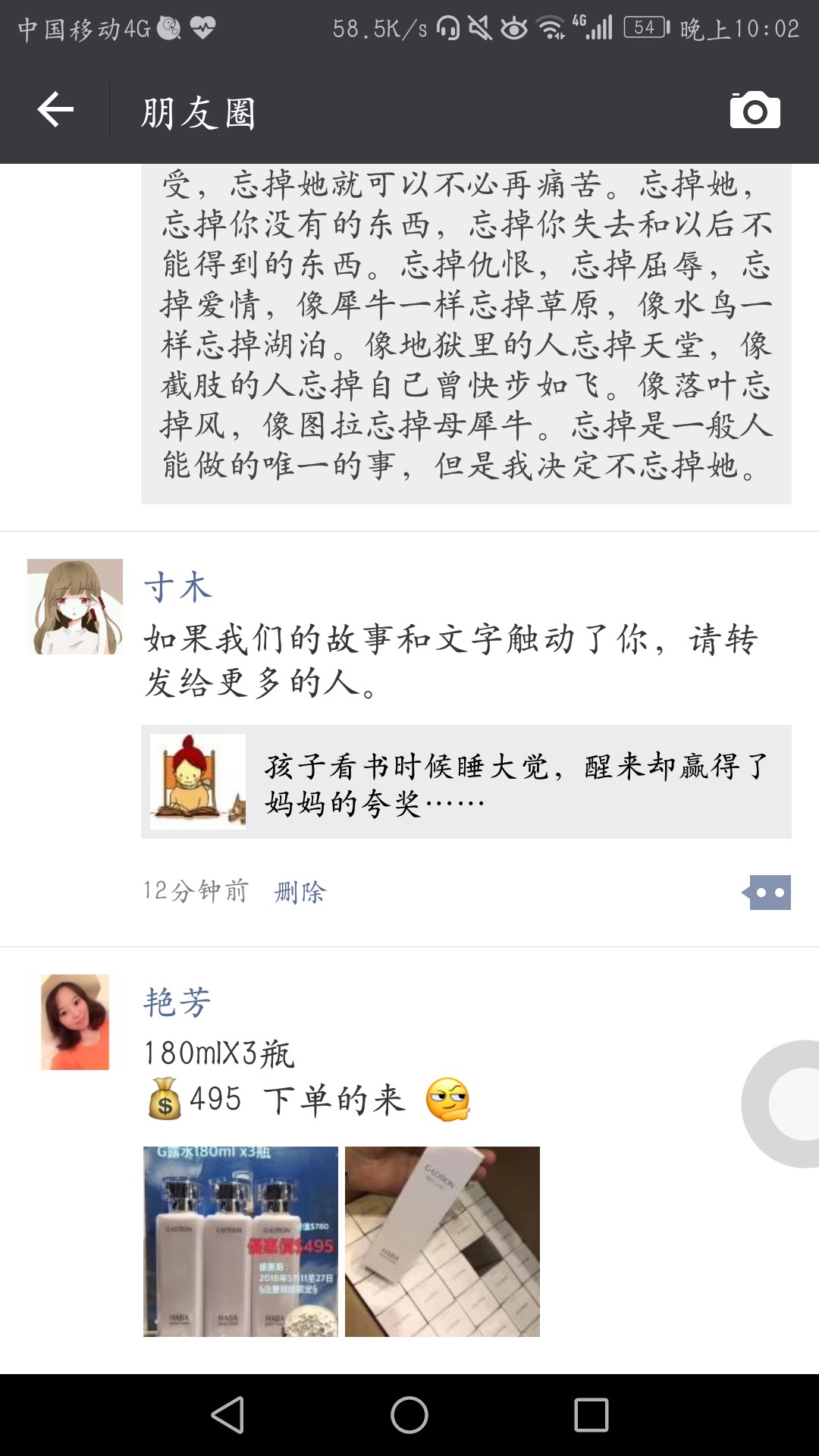Viewport: 819px width, 1456px height.
Task: Show recent apps
Action: point(591,1415)
